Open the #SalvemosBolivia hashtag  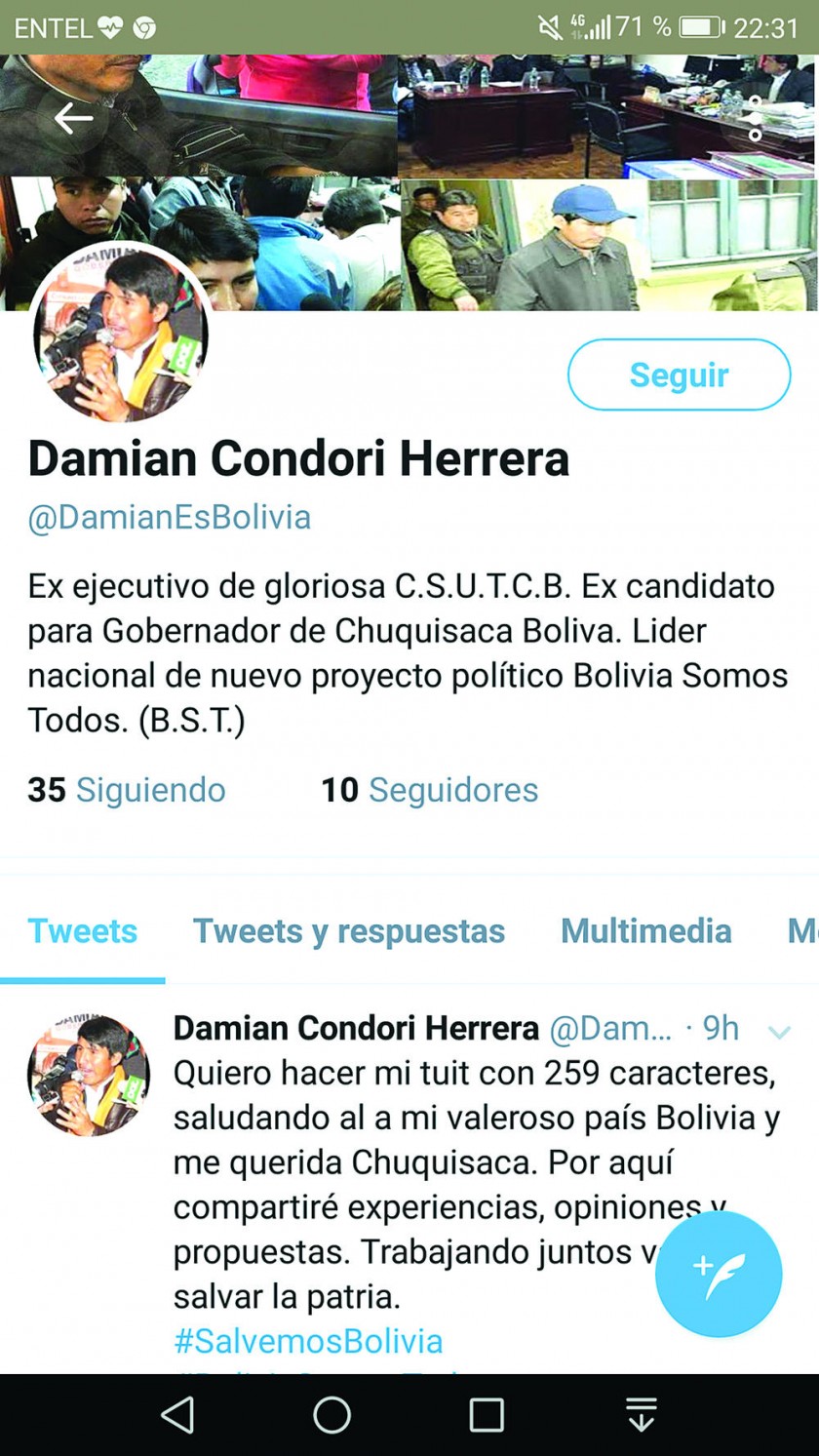coord(308,1341)
